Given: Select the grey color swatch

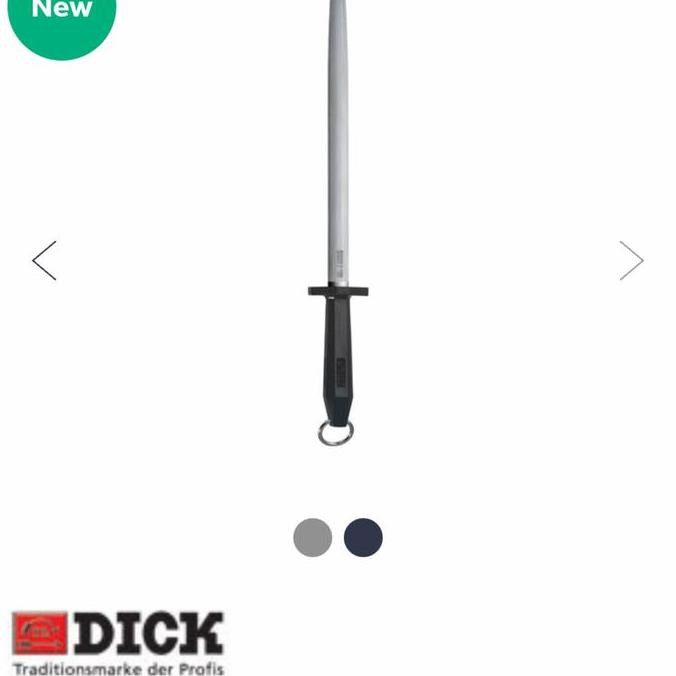Looking at the screenshot, I should (313, 537).
